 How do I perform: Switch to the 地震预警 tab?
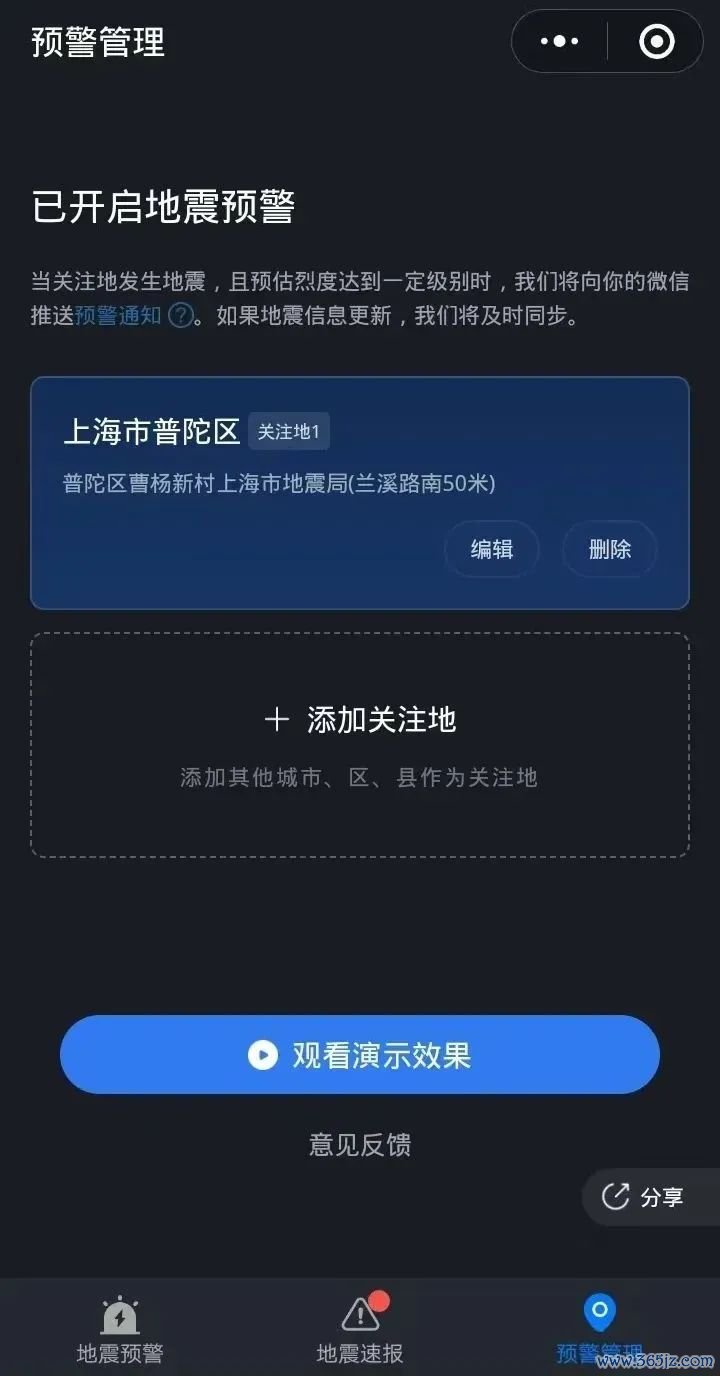[120, 1329]
